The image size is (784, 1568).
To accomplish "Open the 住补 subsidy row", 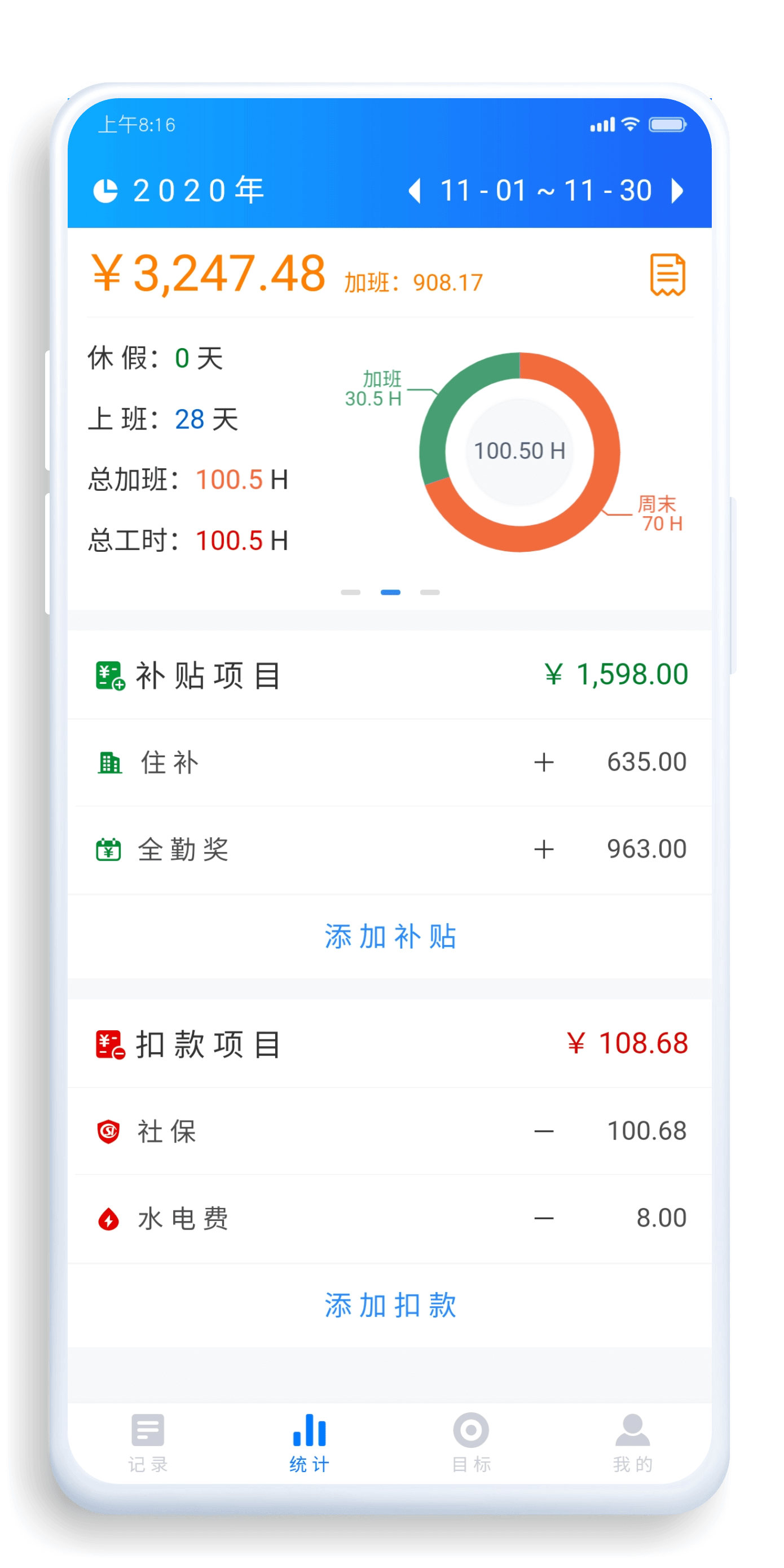I will pyautogui.click(x=390, y=762).
